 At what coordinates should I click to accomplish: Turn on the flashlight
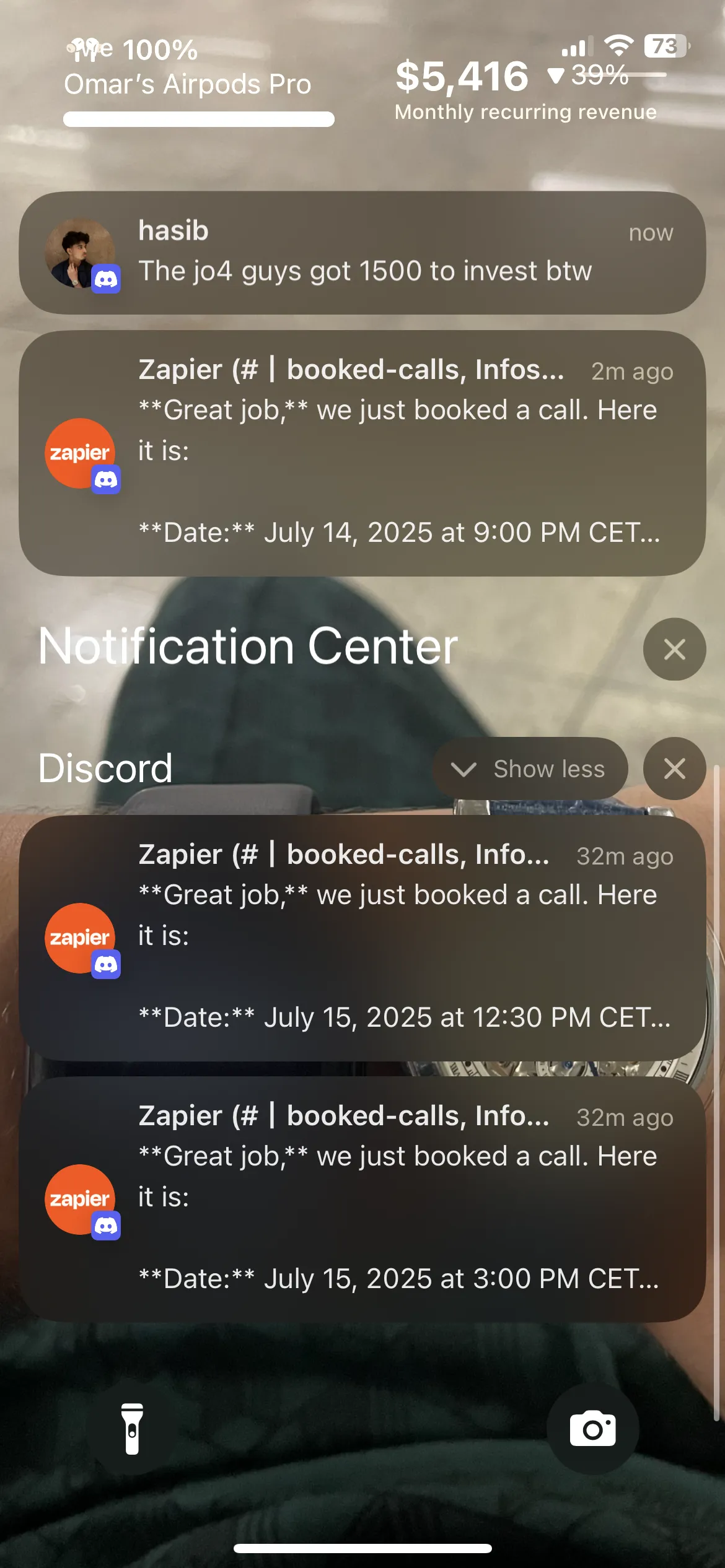tap(132, 1429)
